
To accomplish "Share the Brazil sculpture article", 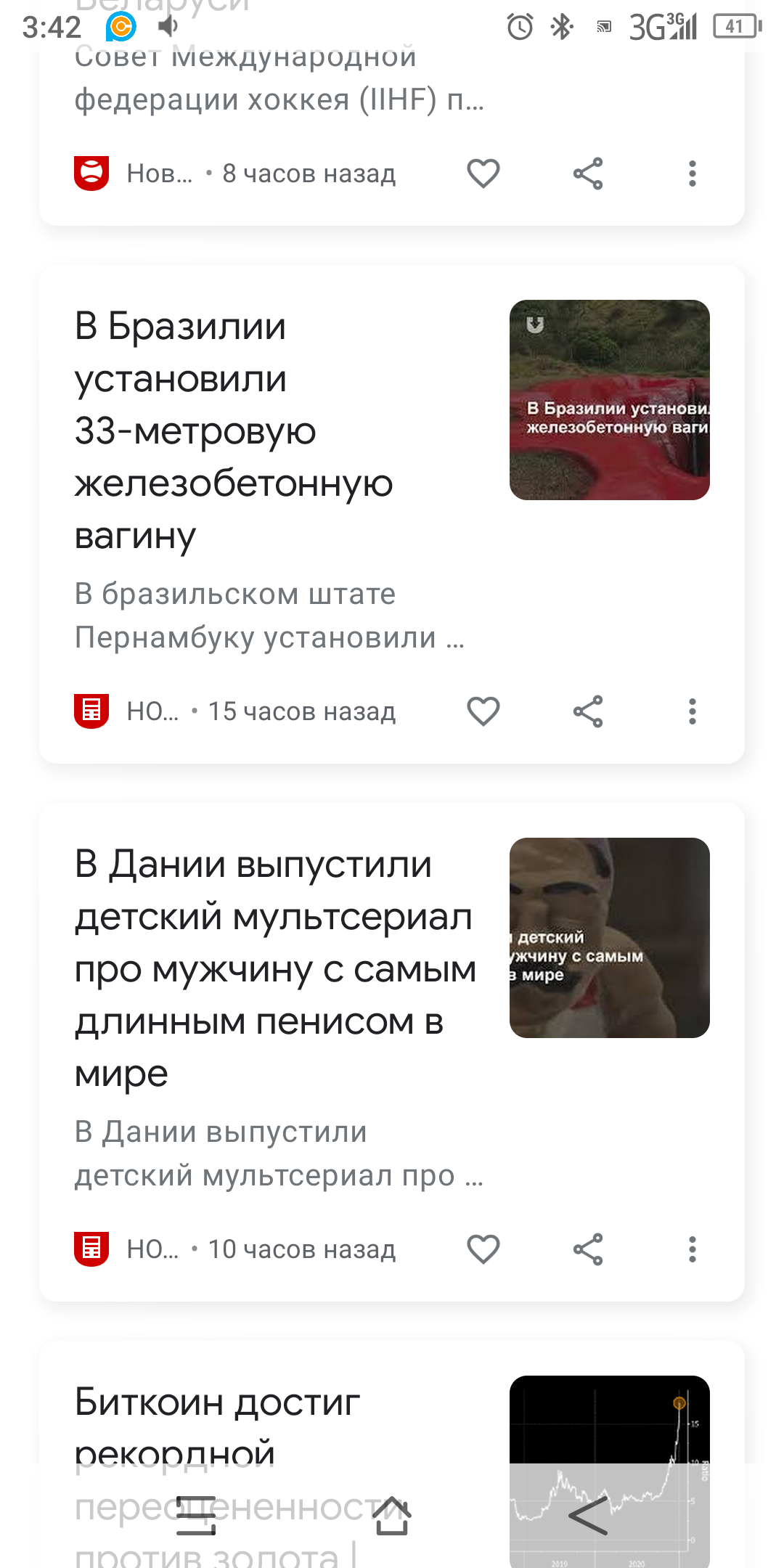I will coord(588,711).
